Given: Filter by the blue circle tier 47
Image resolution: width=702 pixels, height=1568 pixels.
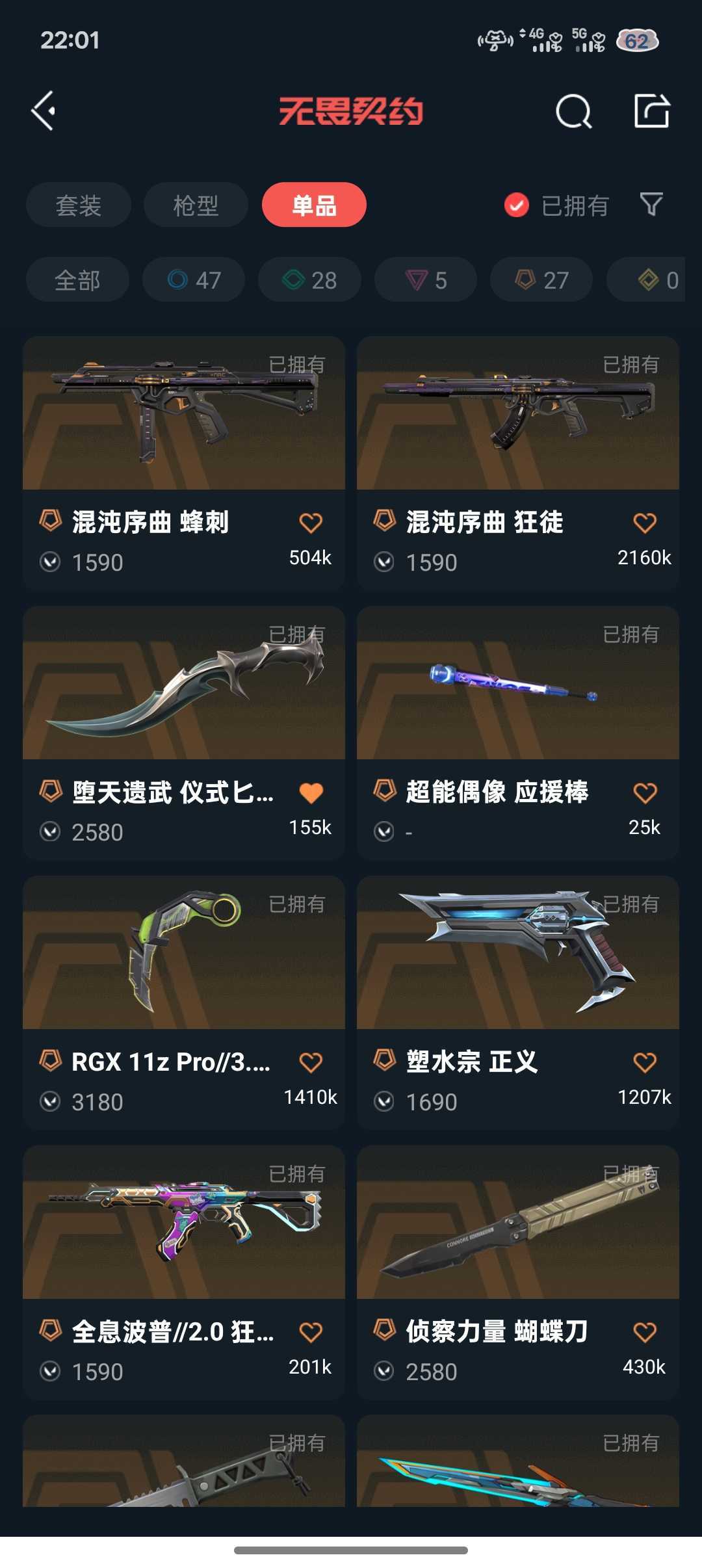Looking at the screenshot, I should click(194, 280).
